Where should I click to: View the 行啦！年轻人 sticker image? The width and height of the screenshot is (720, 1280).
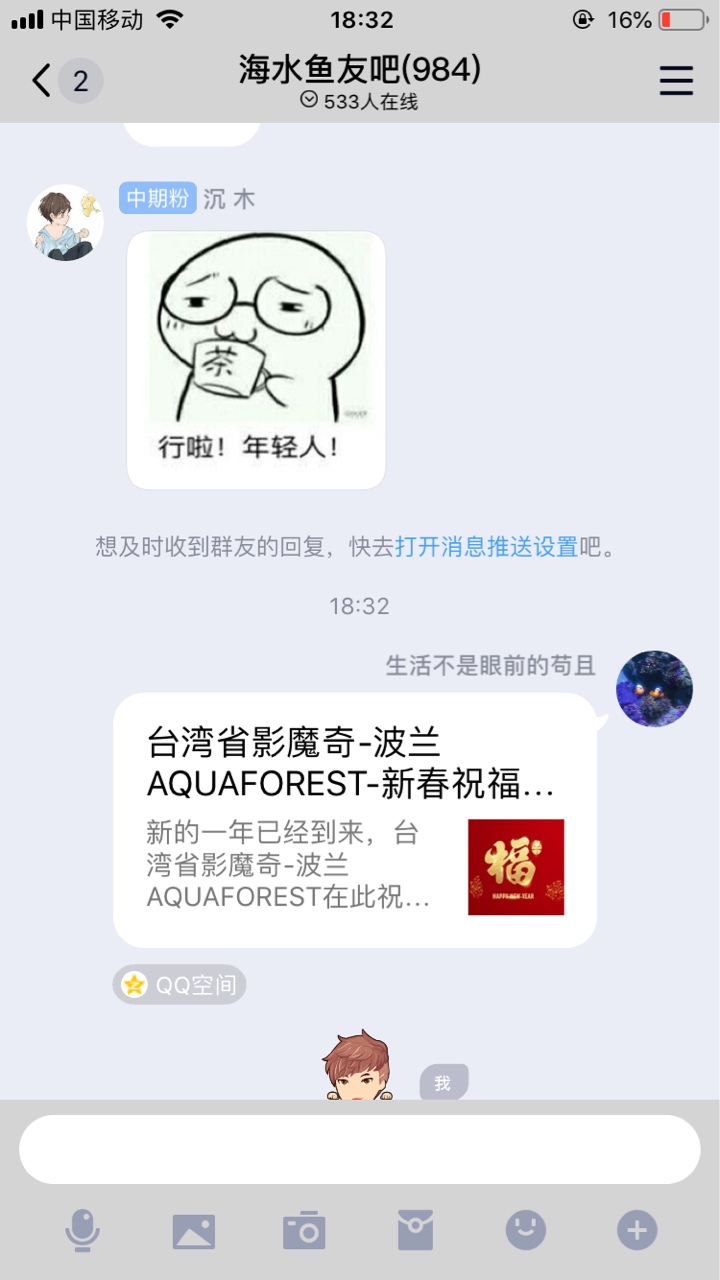256,360
